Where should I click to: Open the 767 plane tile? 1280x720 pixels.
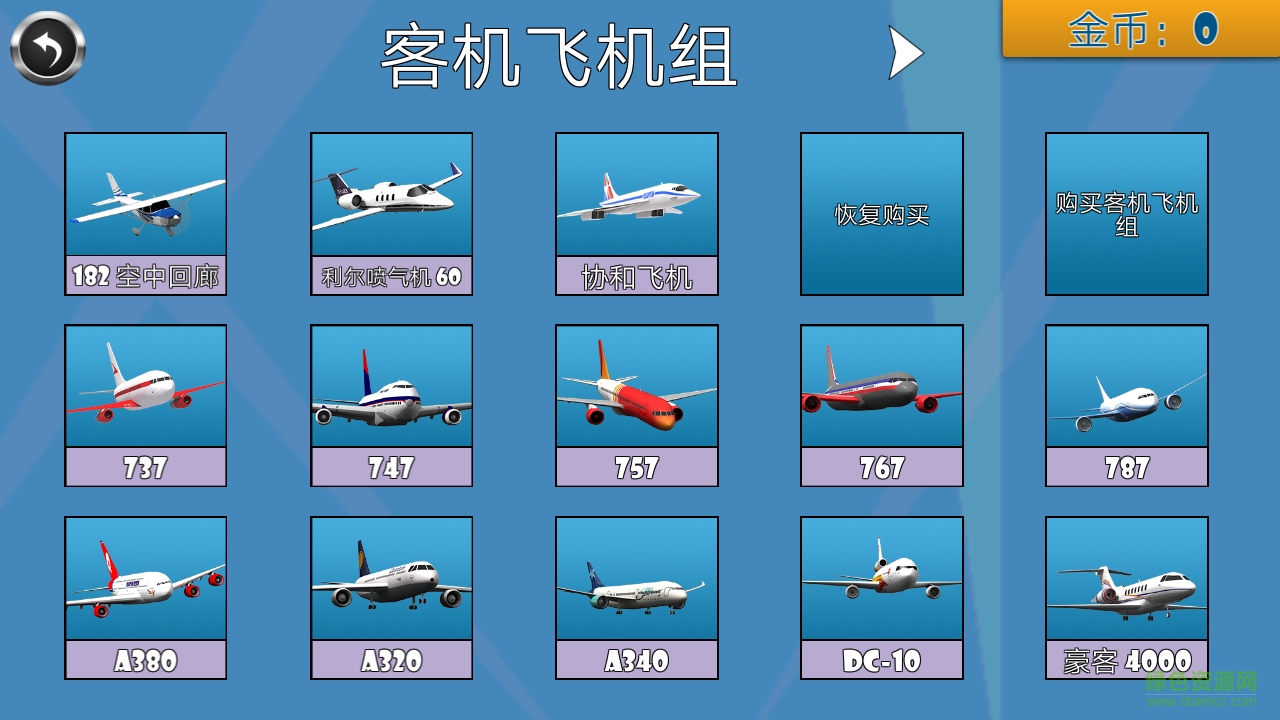point(882,406)
